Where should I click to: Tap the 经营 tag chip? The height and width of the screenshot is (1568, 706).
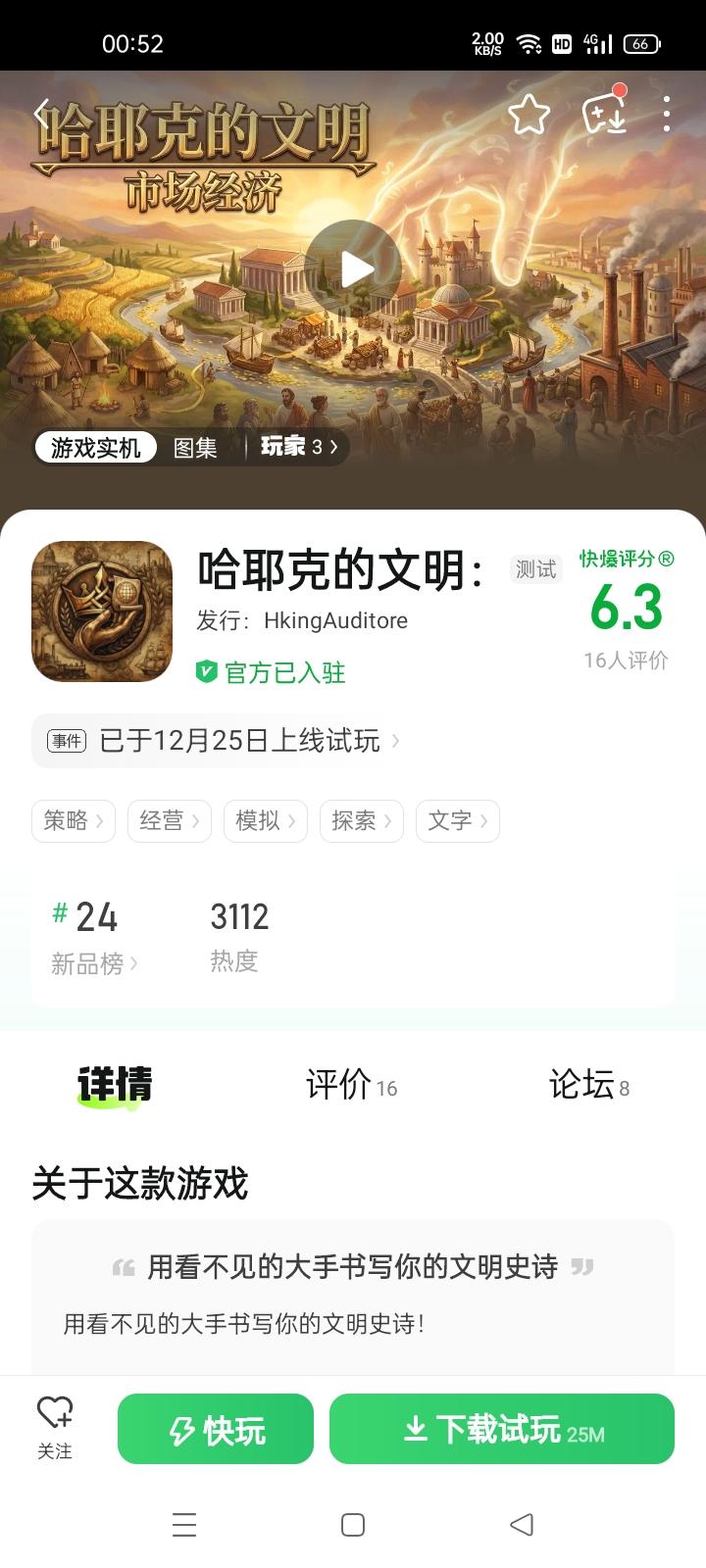point(170,821)
